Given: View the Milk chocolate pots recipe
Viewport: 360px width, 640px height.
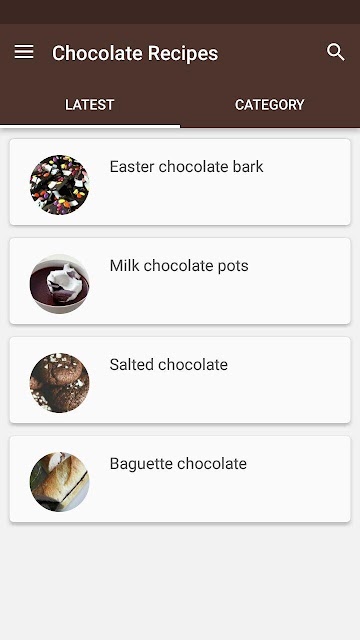Looking at the screenshot, I should click(x=180, y=281).
